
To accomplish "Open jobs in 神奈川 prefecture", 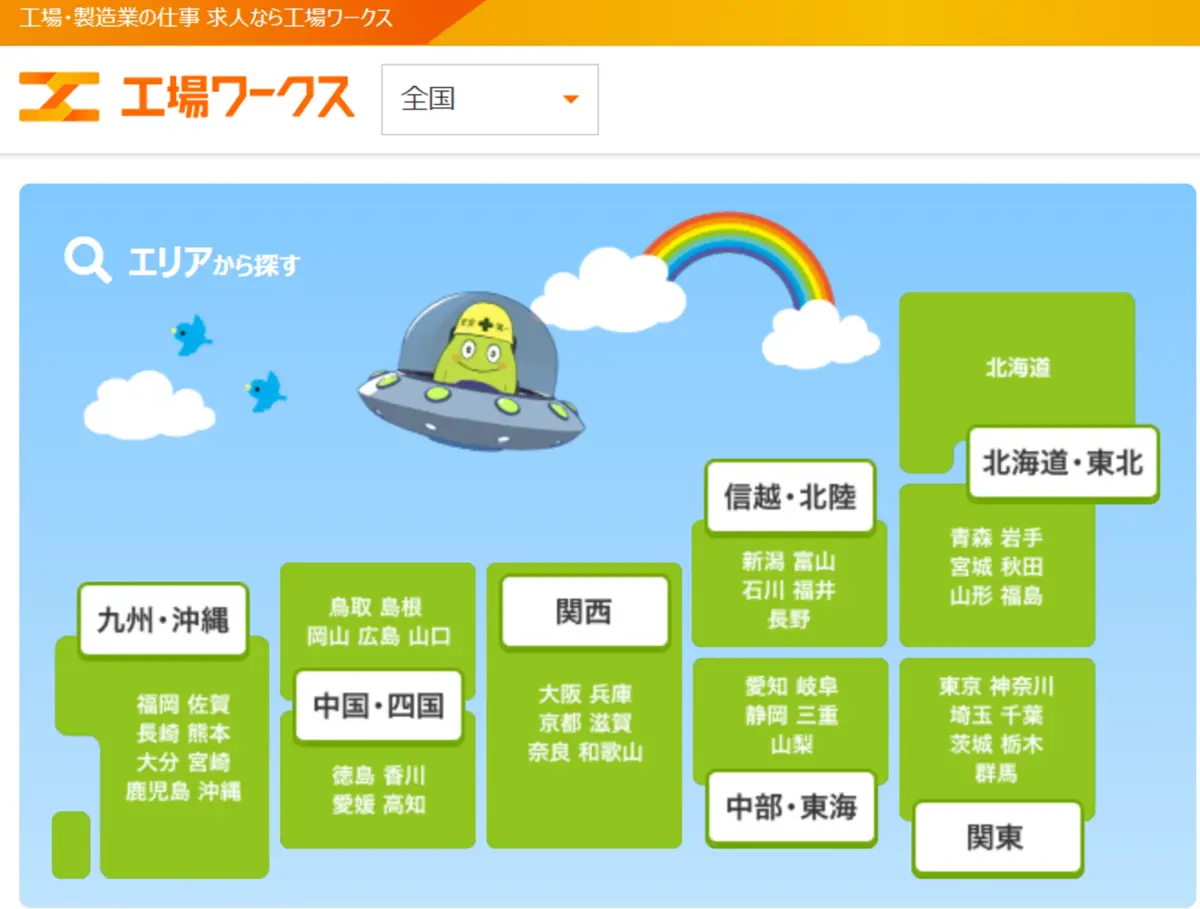I will (x=1021, y=687).
